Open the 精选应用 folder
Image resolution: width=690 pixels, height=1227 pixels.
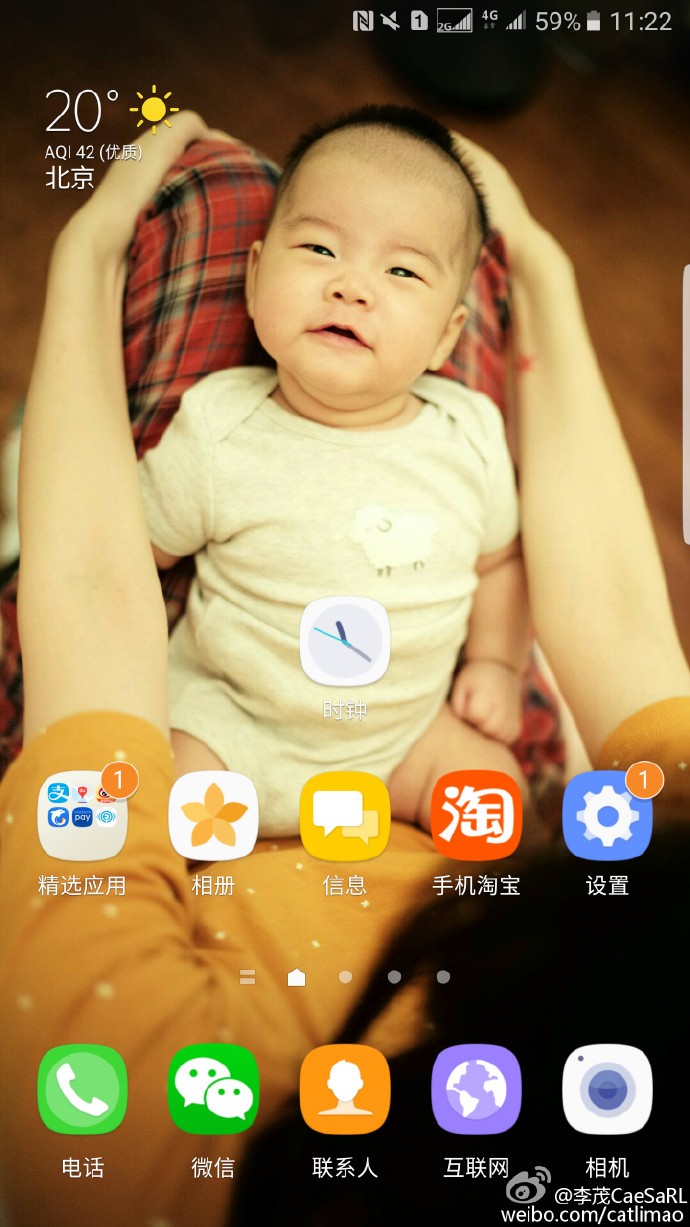click(83, 816)
